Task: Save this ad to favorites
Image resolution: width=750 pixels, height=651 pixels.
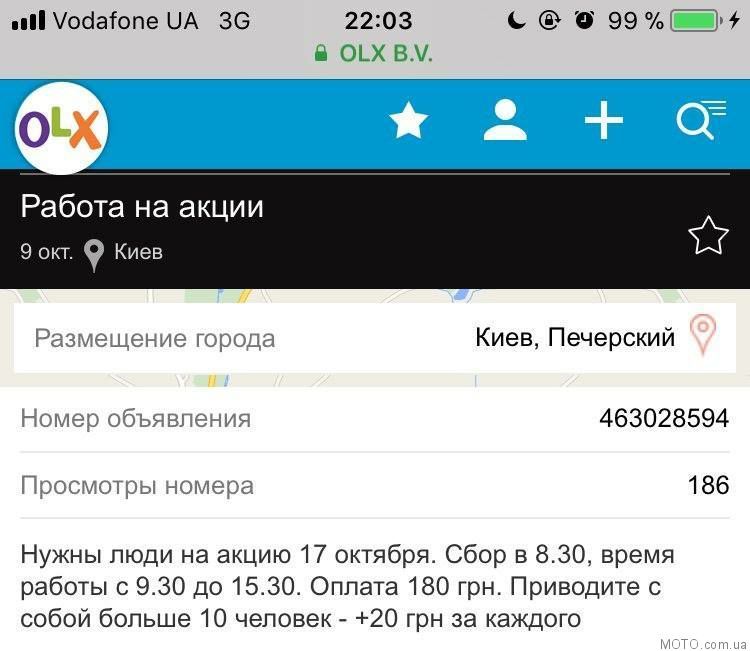Action: point(708,236)
